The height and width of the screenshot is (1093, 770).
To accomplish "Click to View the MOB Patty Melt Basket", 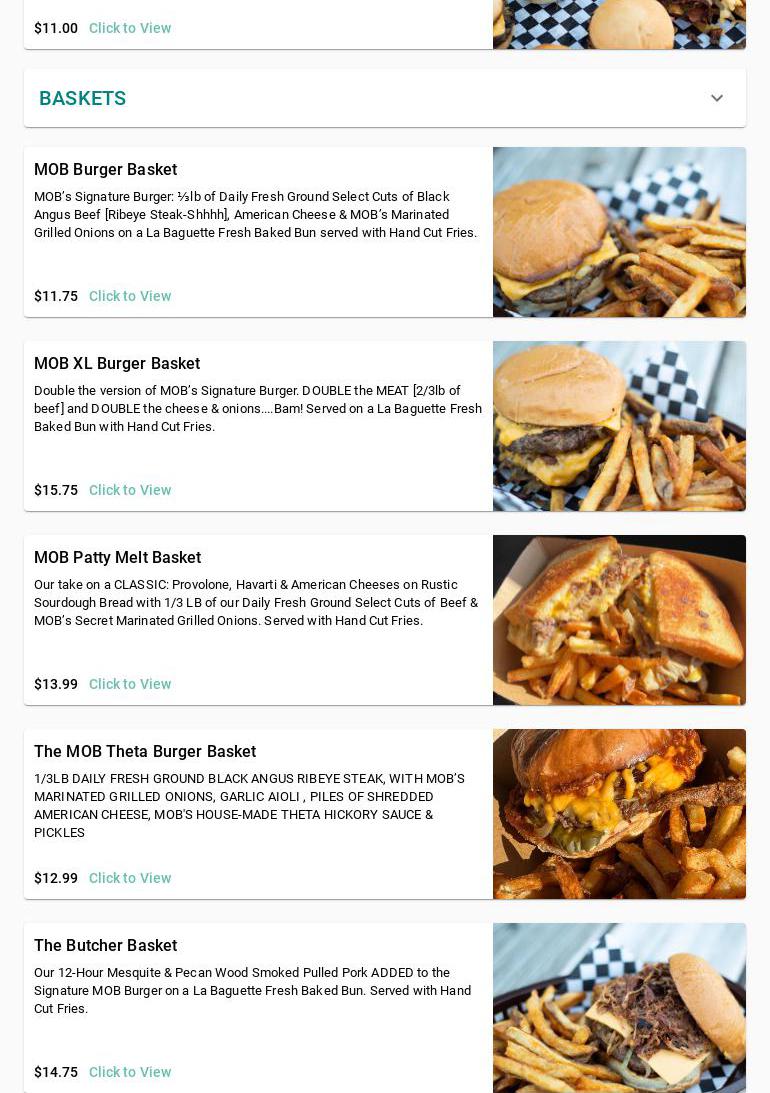I will point(130,684).
